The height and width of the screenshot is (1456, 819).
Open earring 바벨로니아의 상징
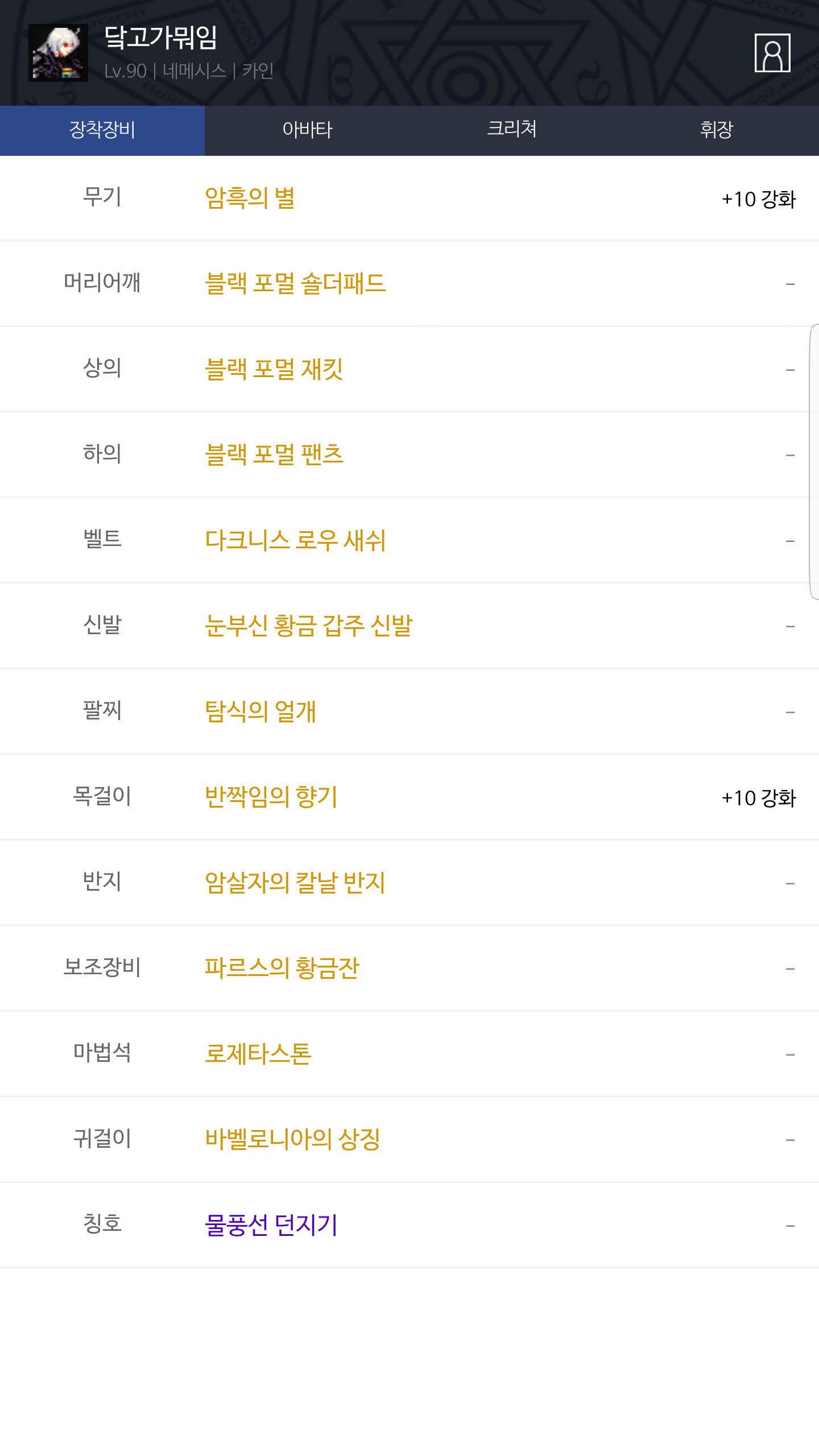coord(293,1139)
